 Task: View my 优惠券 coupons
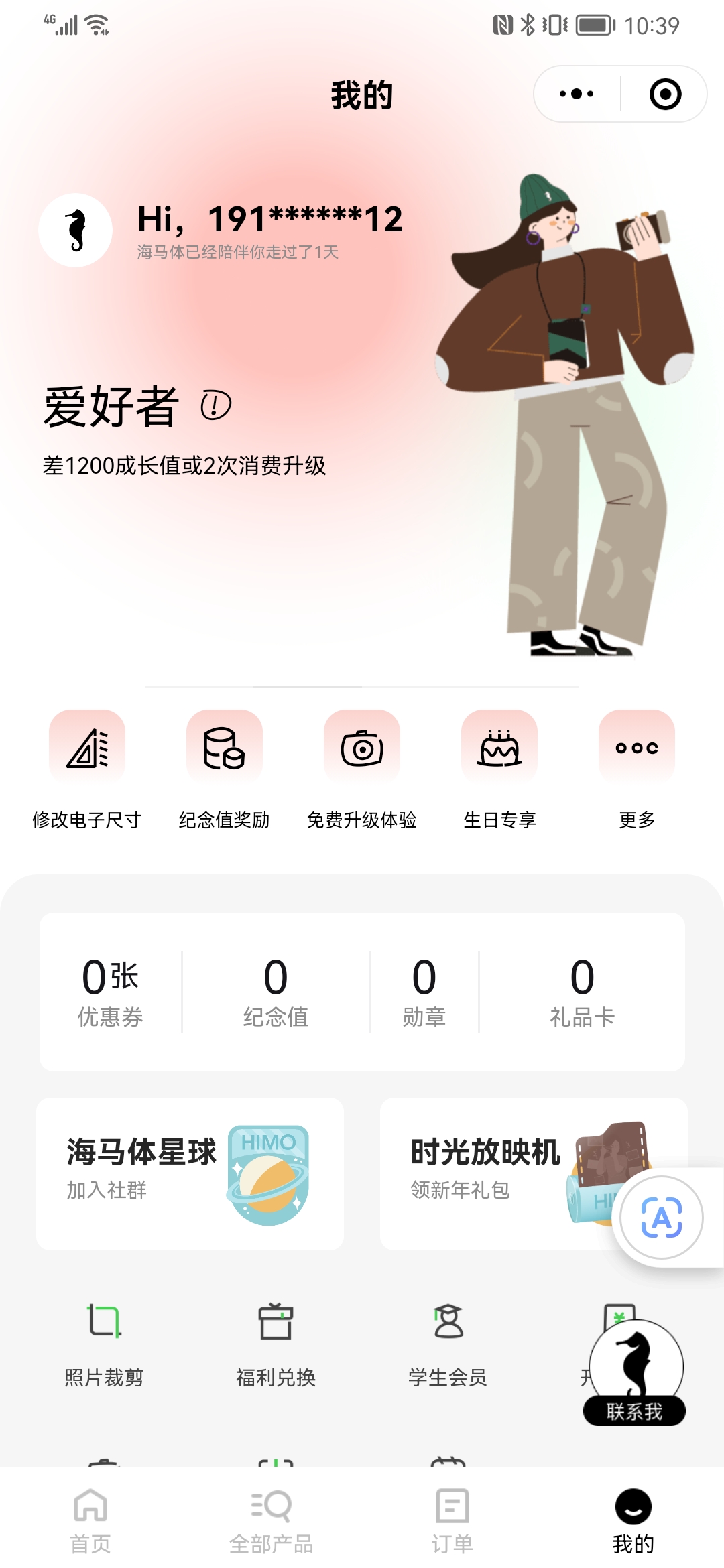tap(111, 992)
